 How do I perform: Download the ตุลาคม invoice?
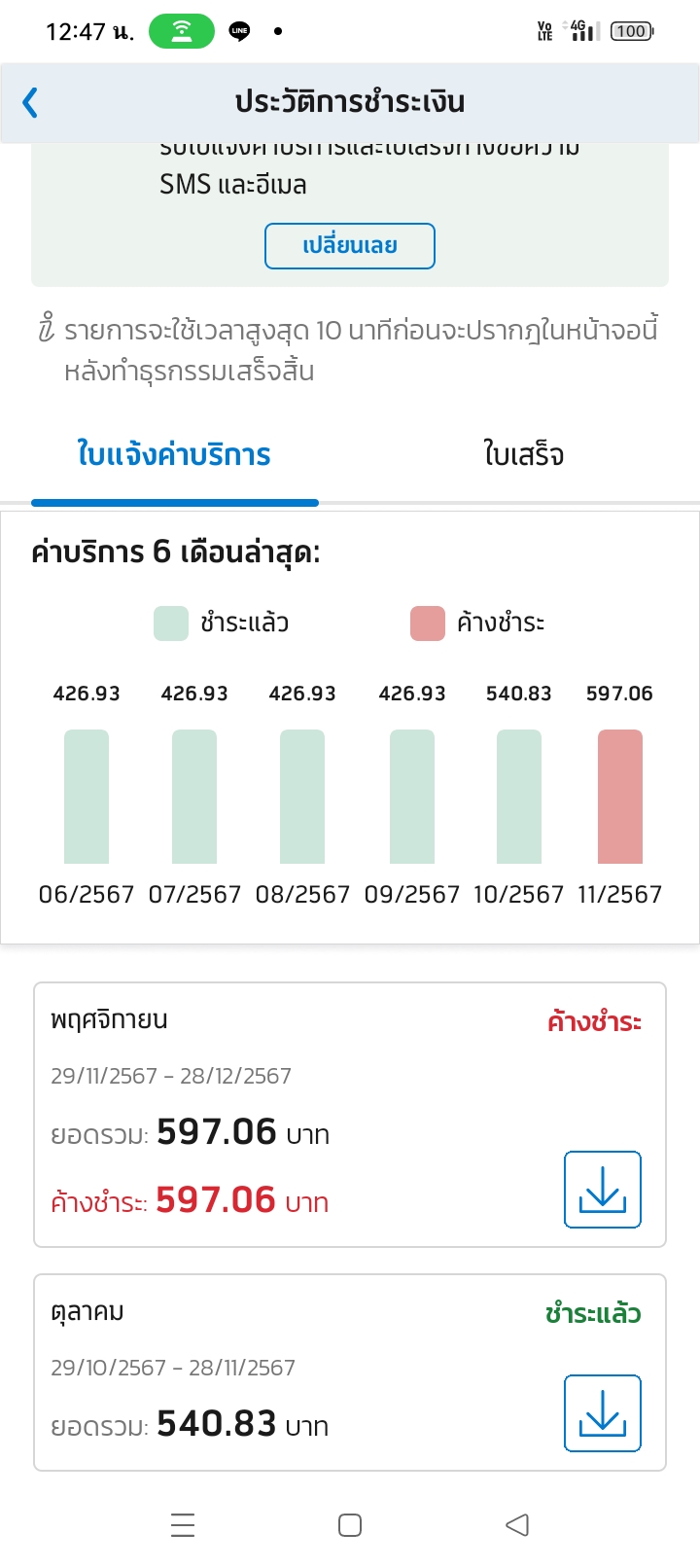coord(603,1413)
